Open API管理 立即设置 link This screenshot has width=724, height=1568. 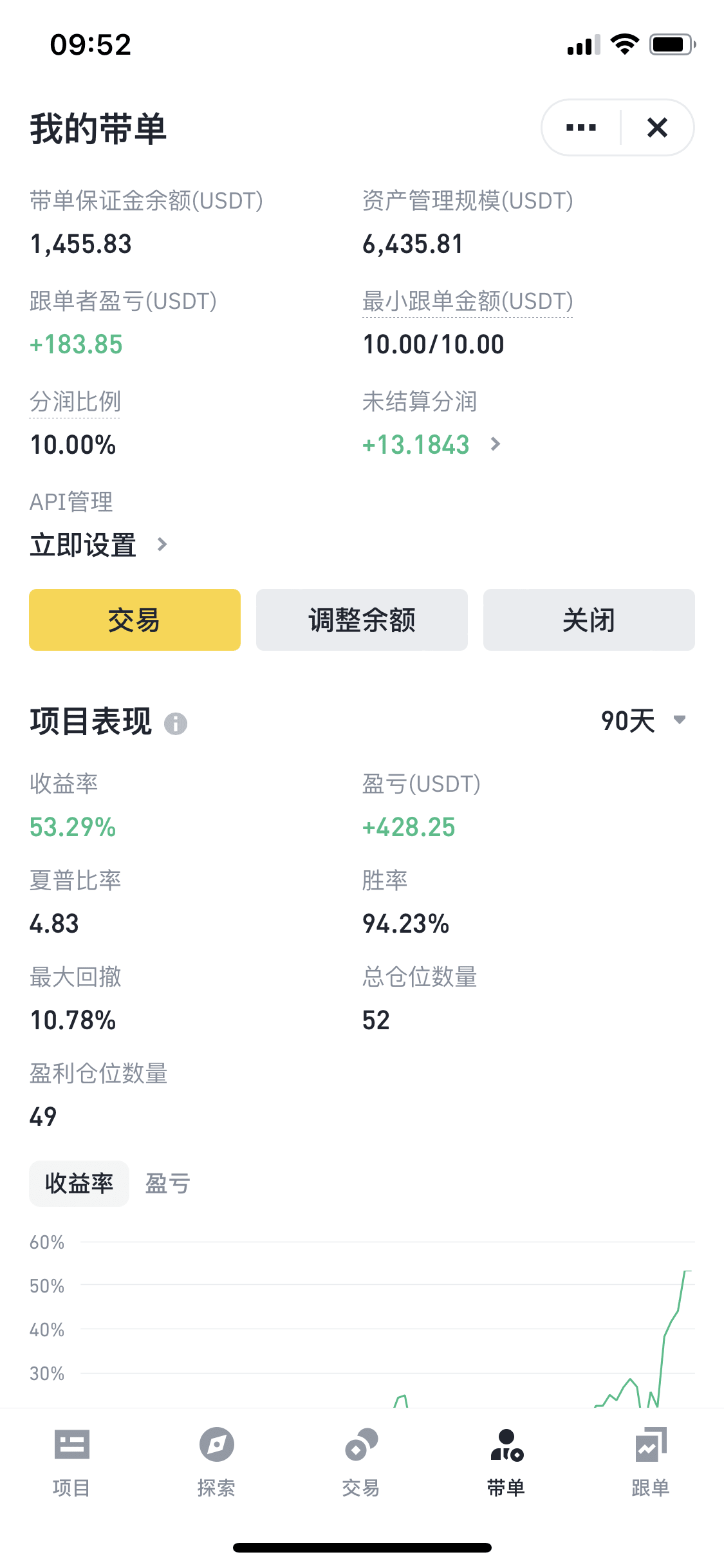pos(98,545)
